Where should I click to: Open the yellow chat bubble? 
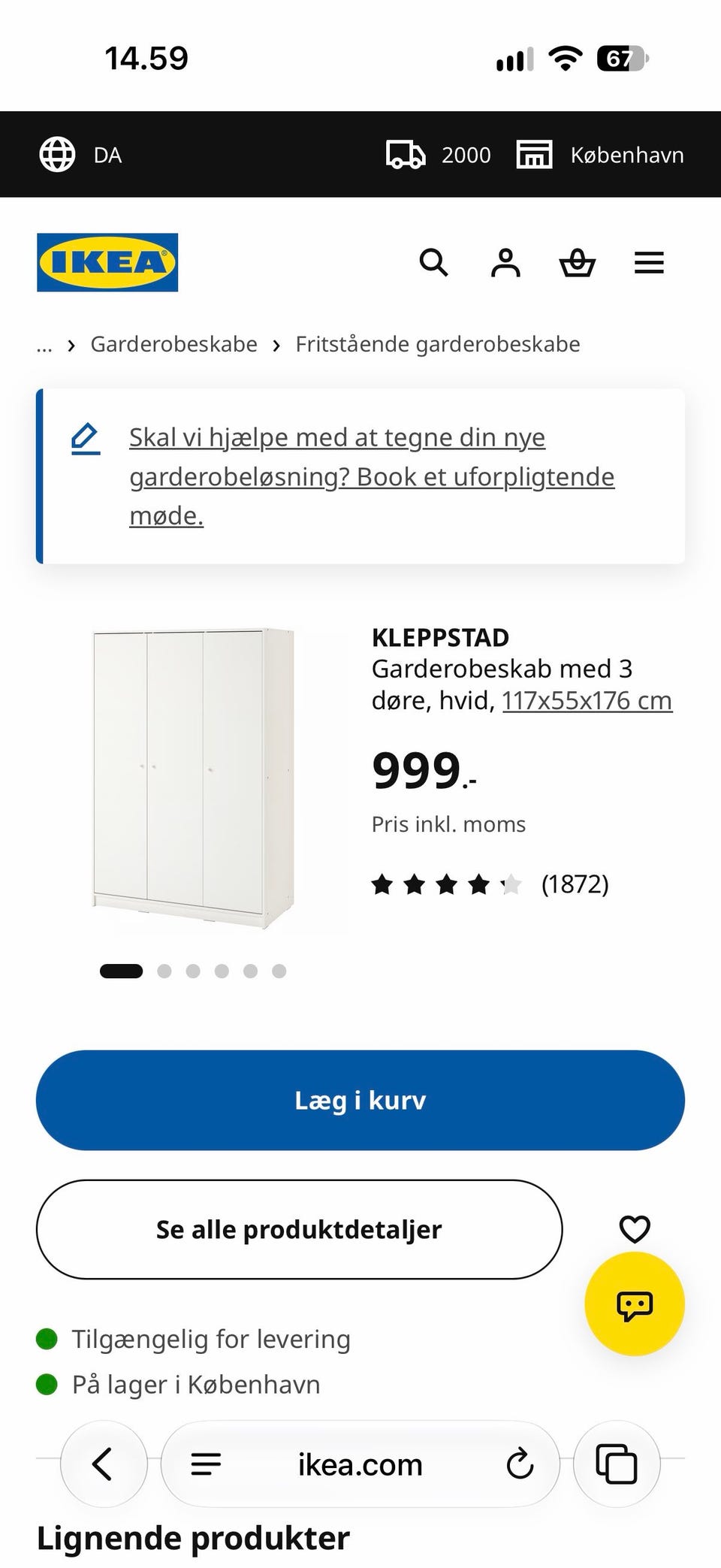point(635,1305)
